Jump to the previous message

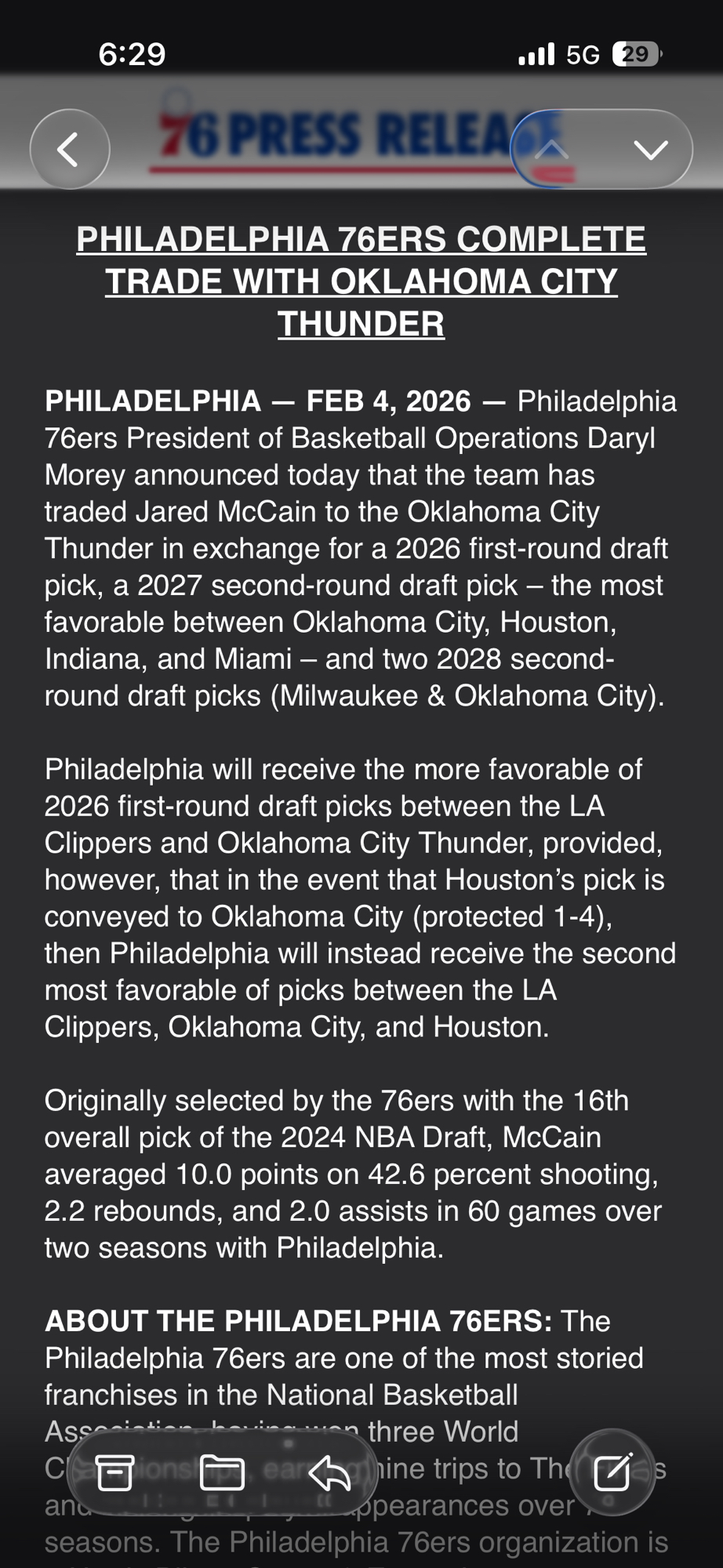pos(551,149)
